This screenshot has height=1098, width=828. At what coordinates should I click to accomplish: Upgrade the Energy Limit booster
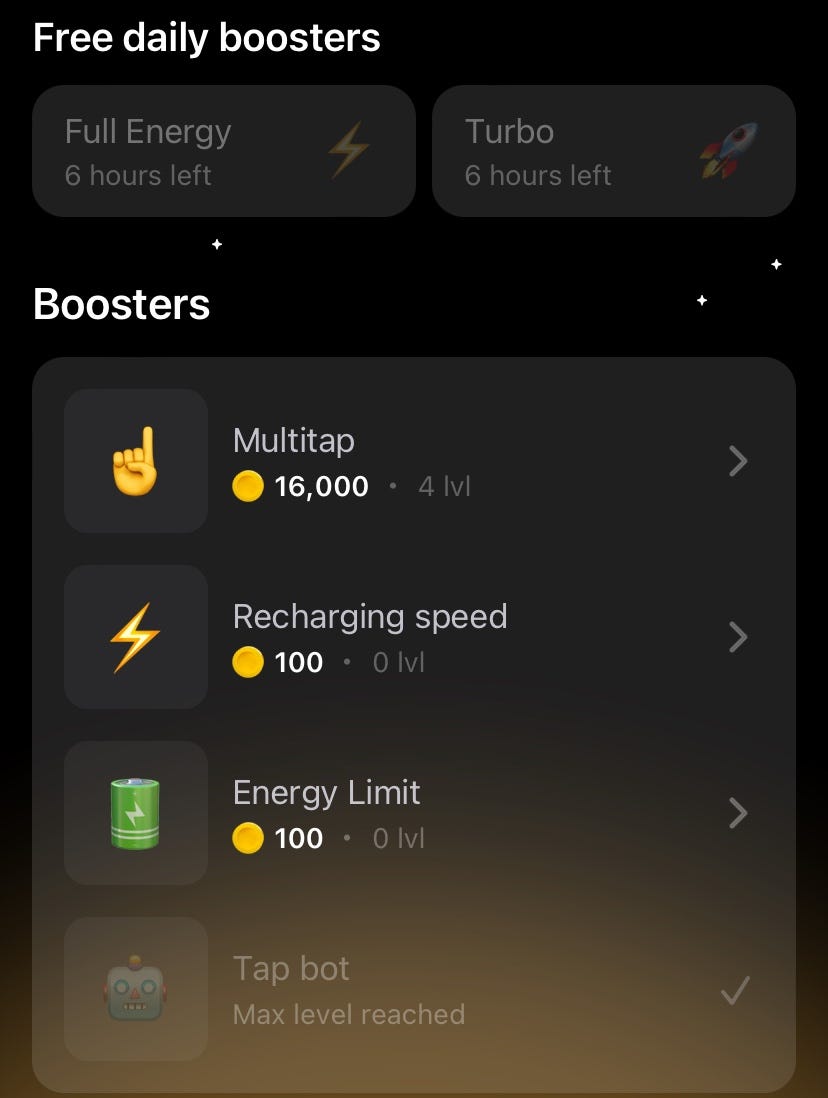pos(413,814)
